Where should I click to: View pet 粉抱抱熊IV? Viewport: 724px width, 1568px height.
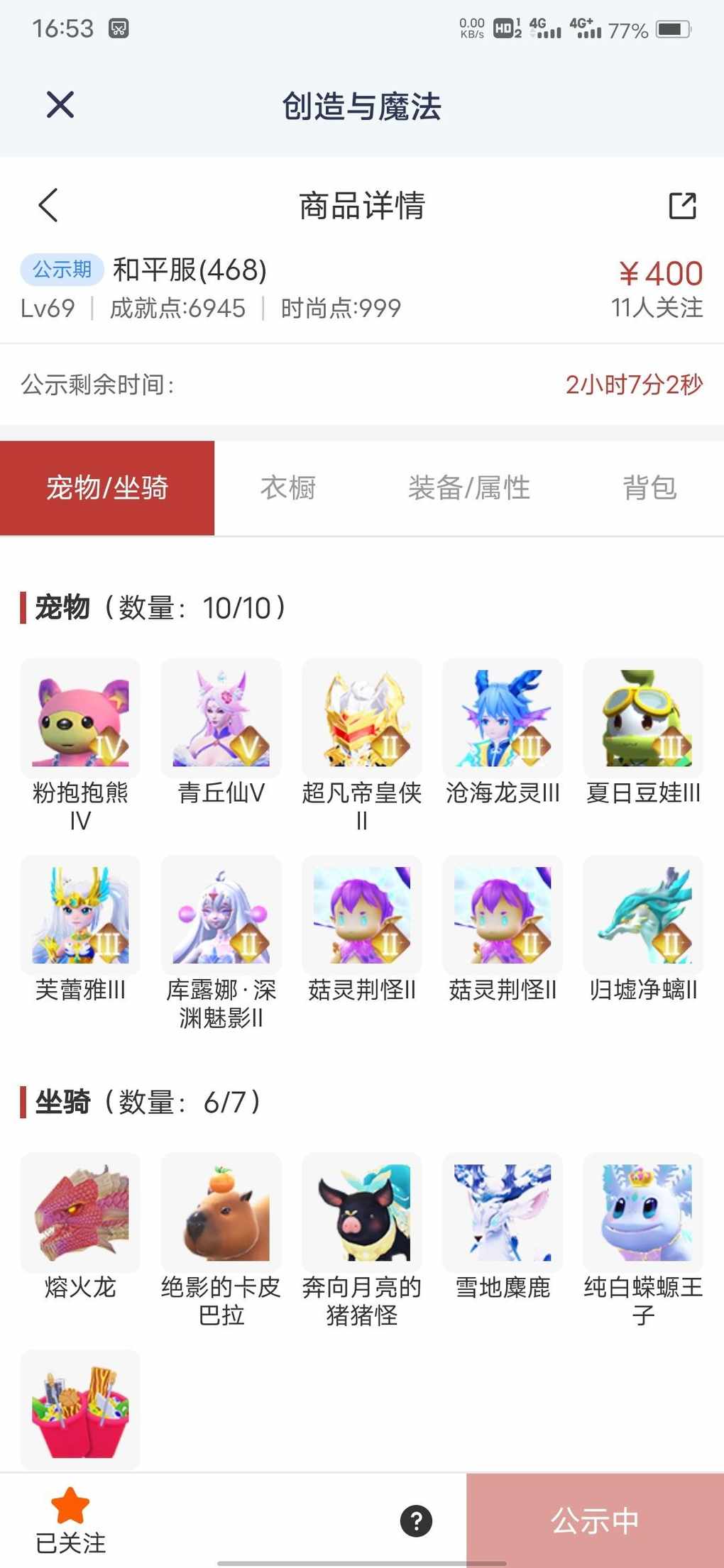coord(80,718)
